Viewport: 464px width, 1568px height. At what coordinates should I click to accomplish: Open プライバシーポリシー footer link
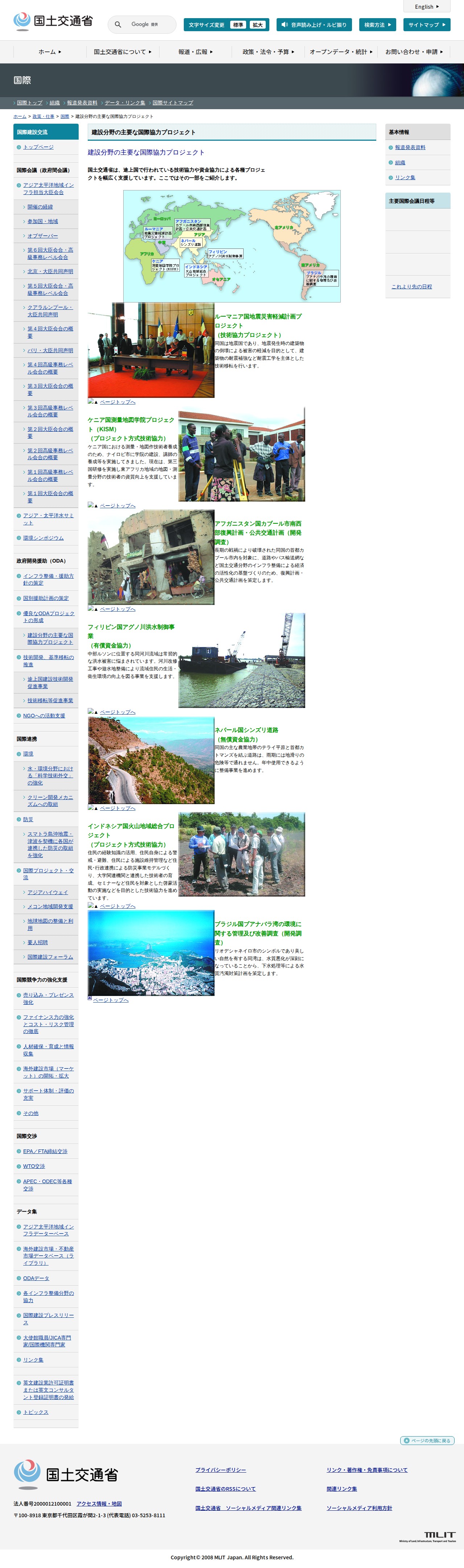click(x=220, y=1470)
